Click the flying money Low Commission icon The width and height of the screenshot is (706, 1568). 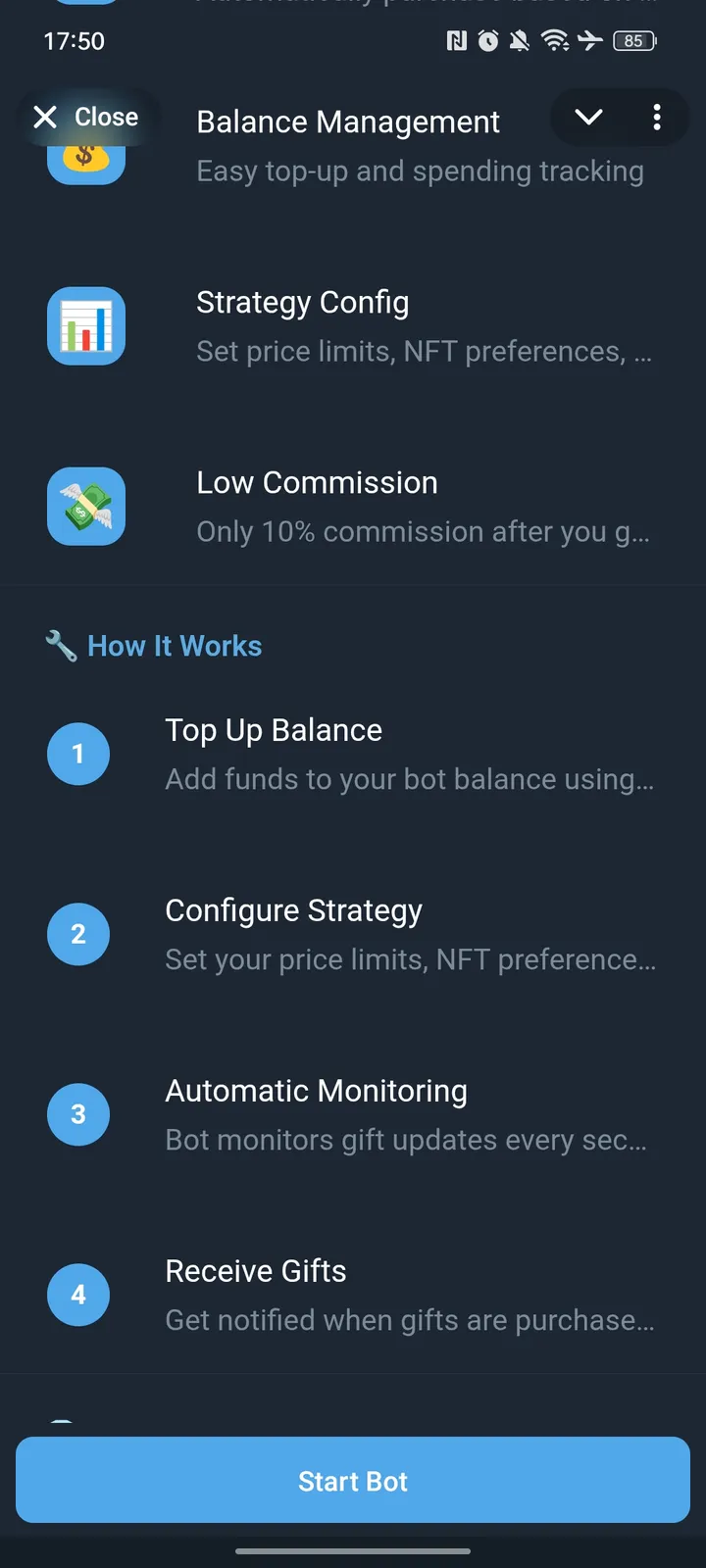pos(85,506)
